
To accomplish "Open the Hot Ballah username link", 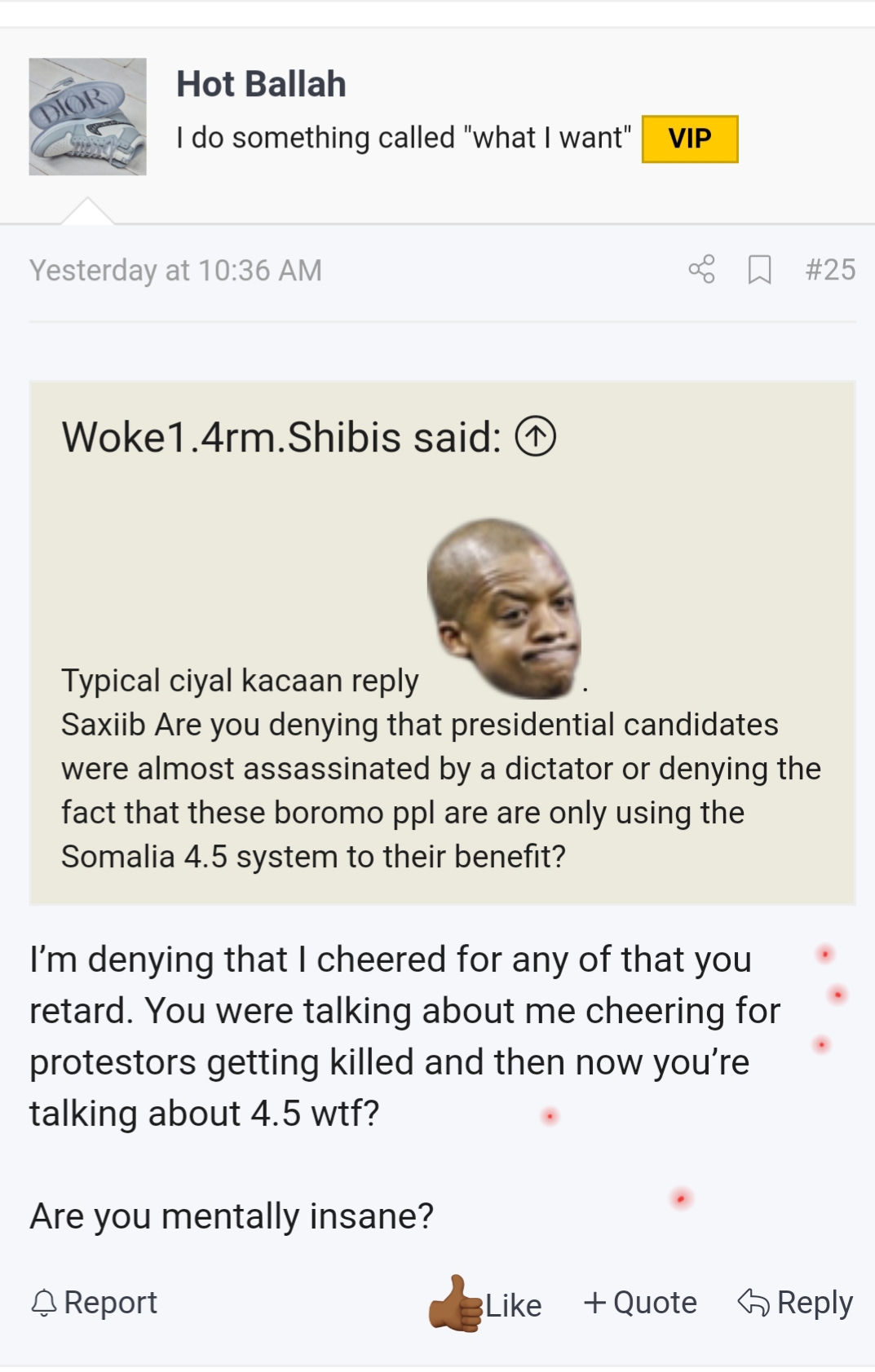I will (x=261, y=84).
